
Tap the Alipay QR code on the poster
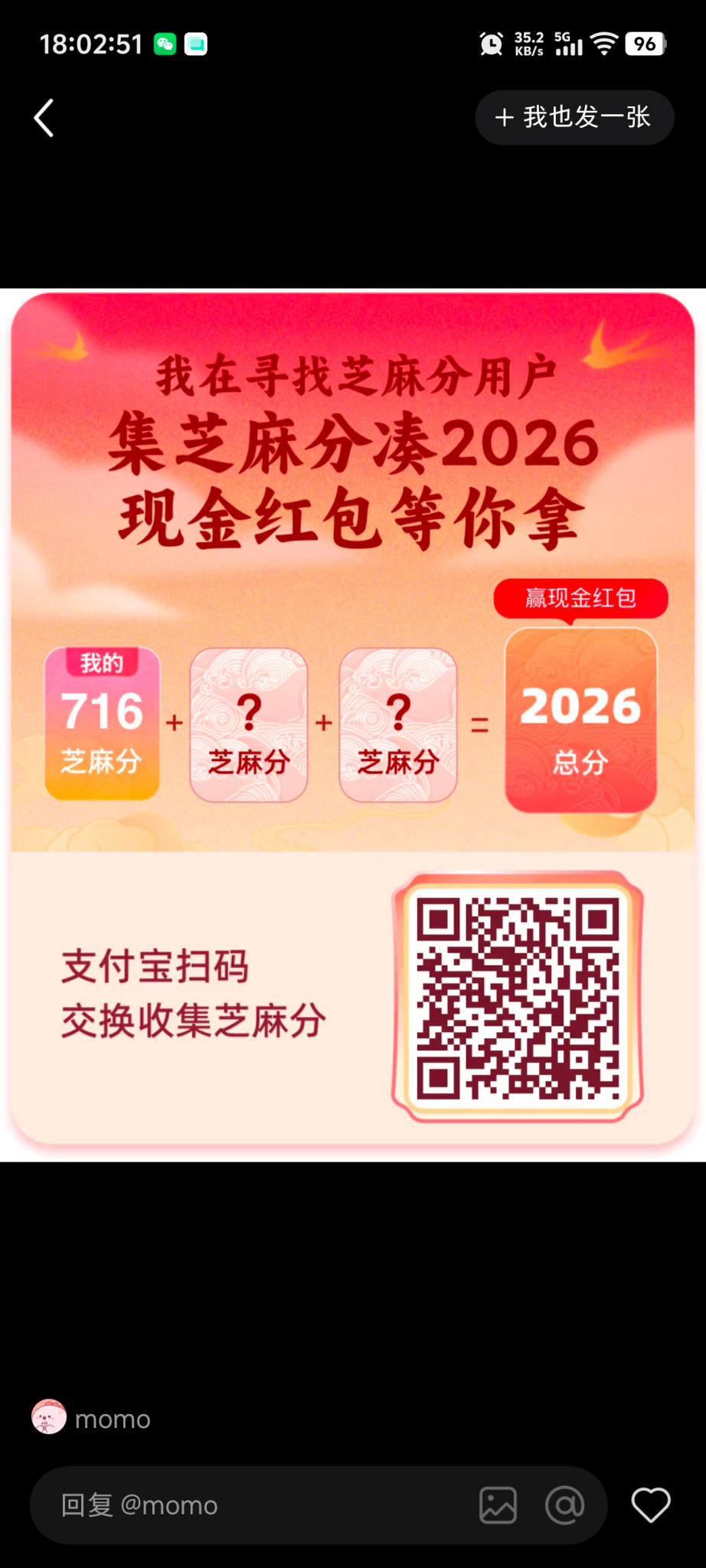[x=518, y=995]
